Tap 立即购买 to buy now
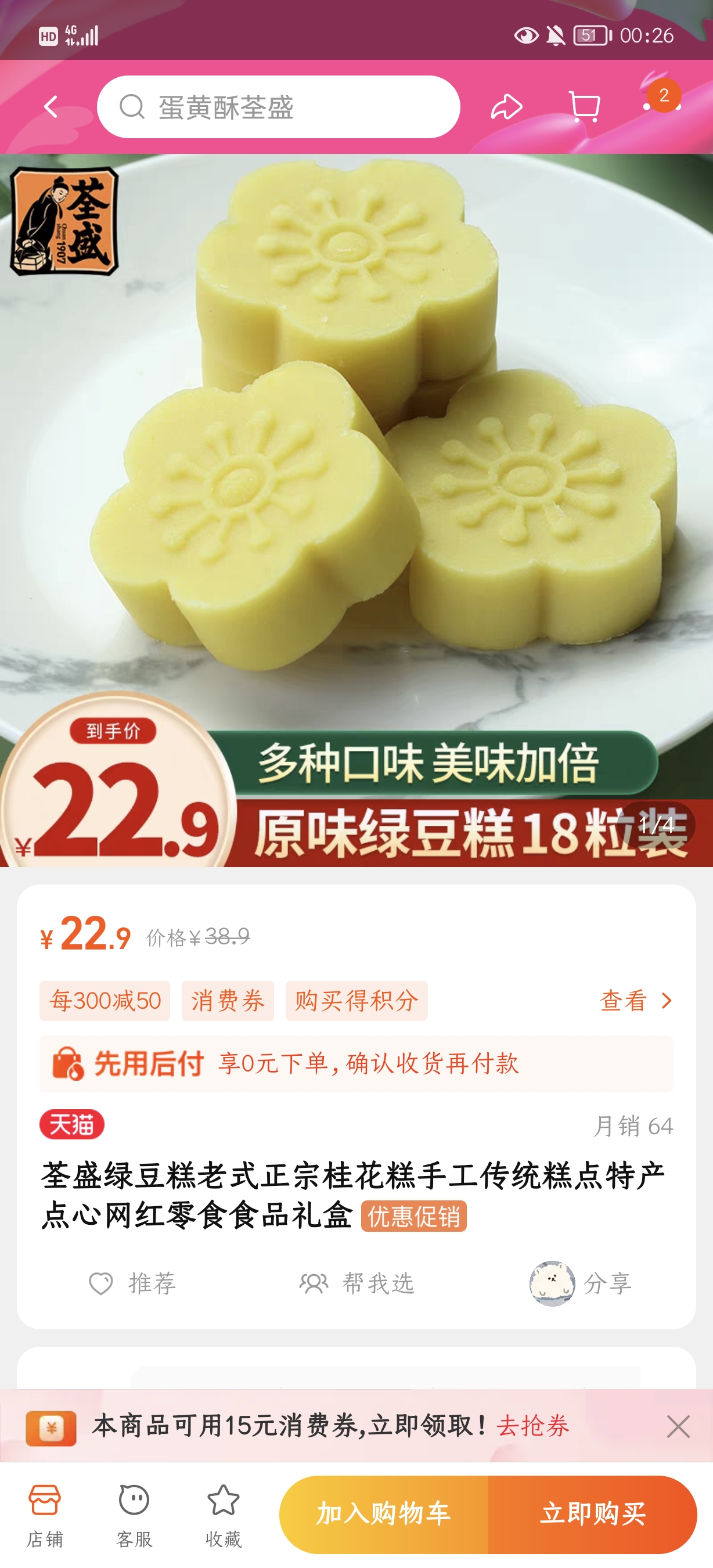The image size is (713, 1568). [x=593, y=1514]
